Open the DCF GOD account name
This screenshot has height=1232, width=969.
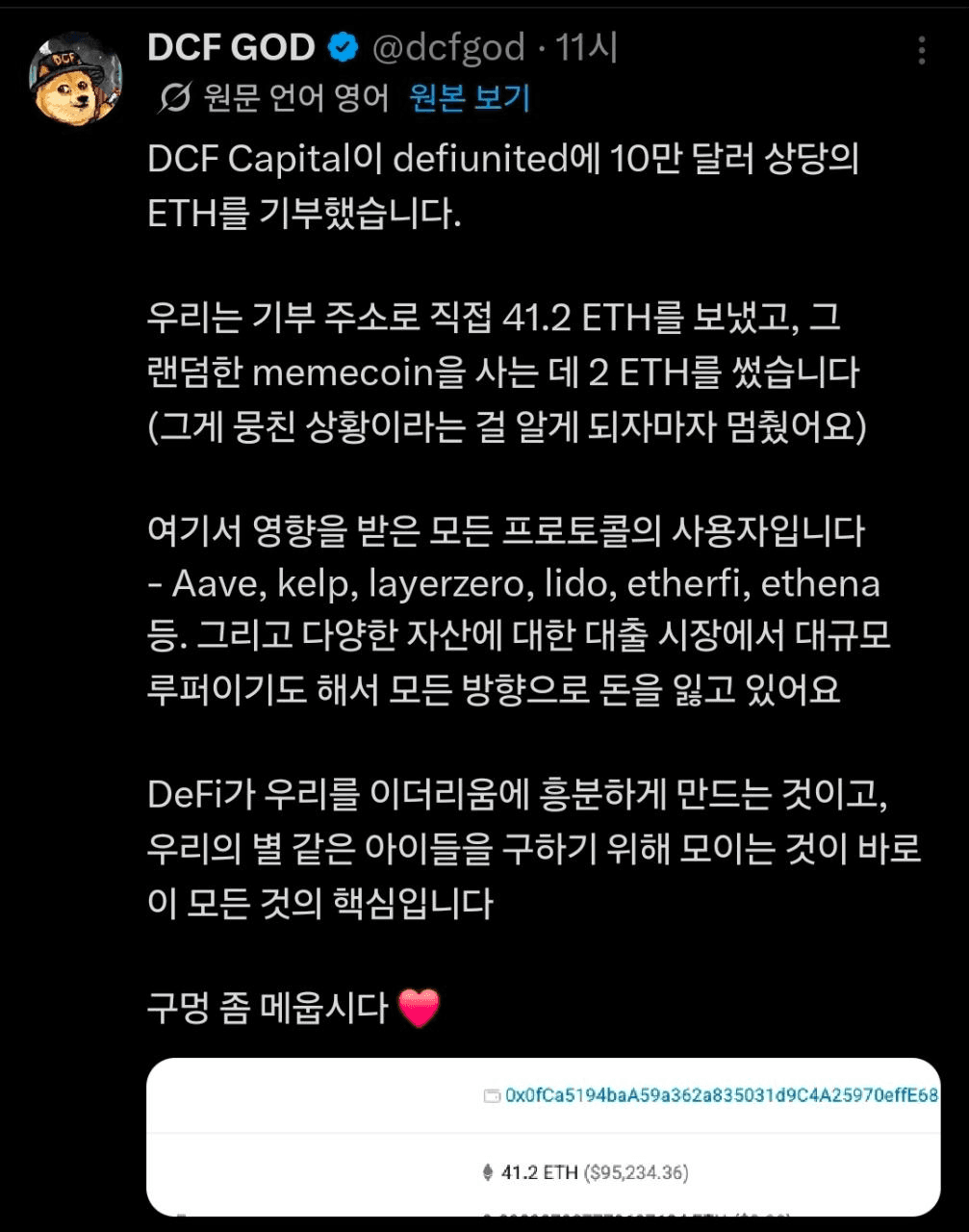point(231,47)
